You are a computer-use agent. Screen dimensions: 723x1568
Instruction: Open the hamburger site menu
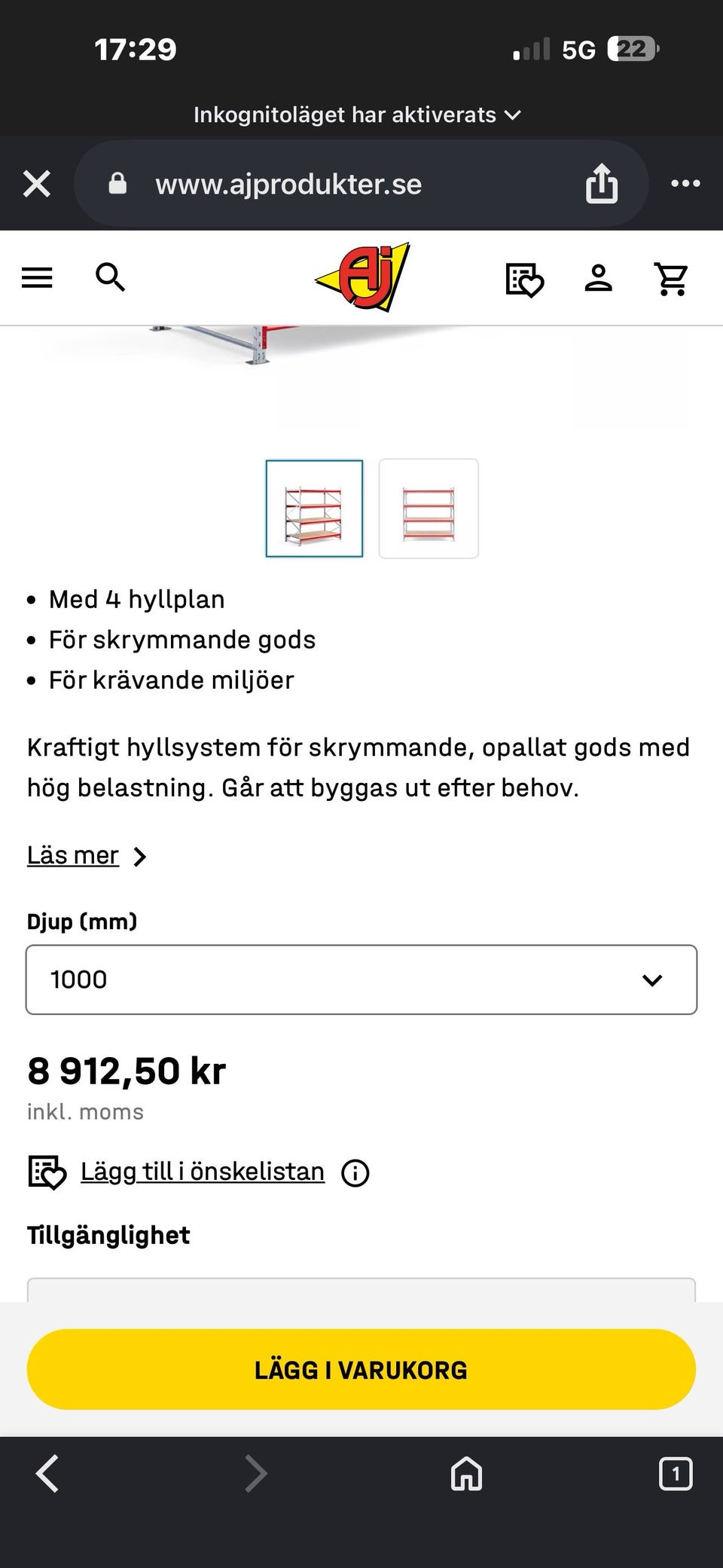37,278
